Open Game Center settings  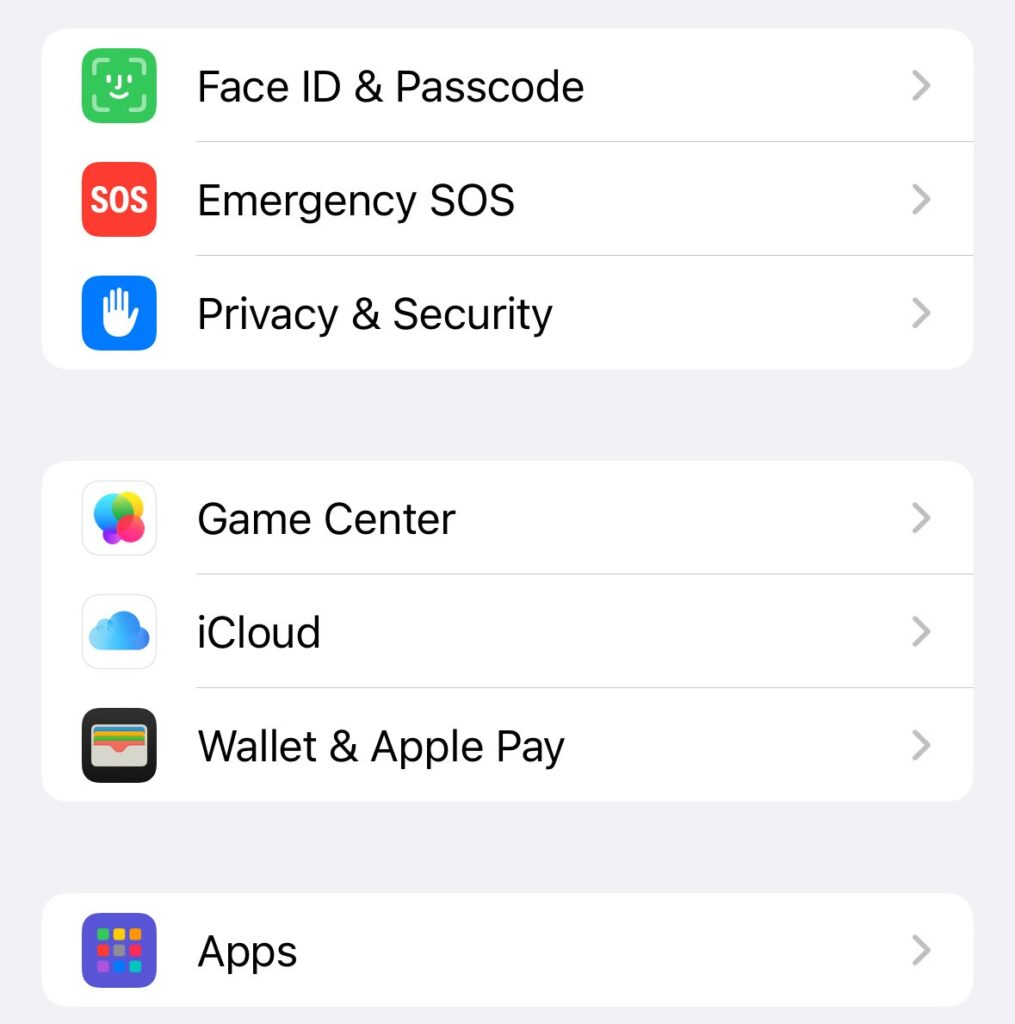click(327, 519)
